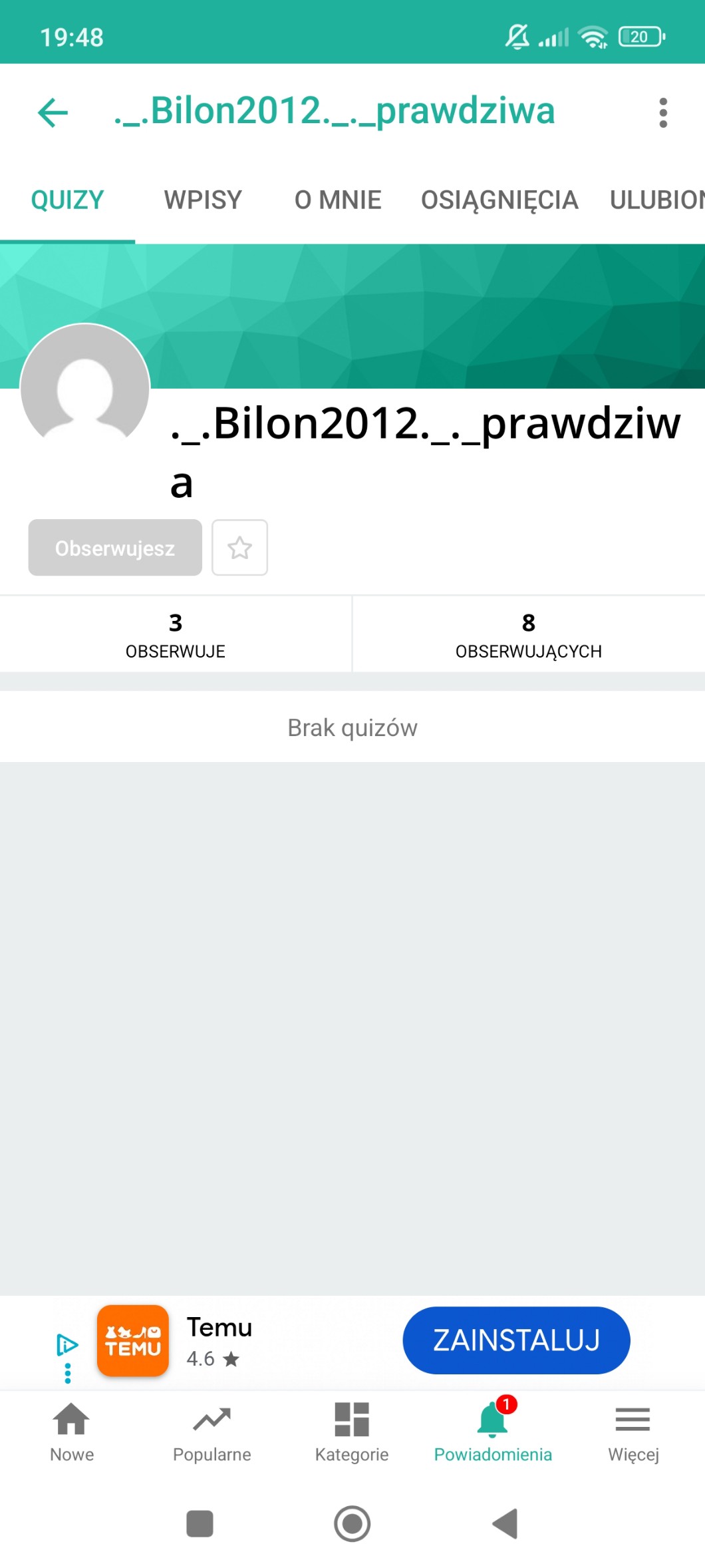Browse Kategorie in bottom navigation

(352, 1432)
